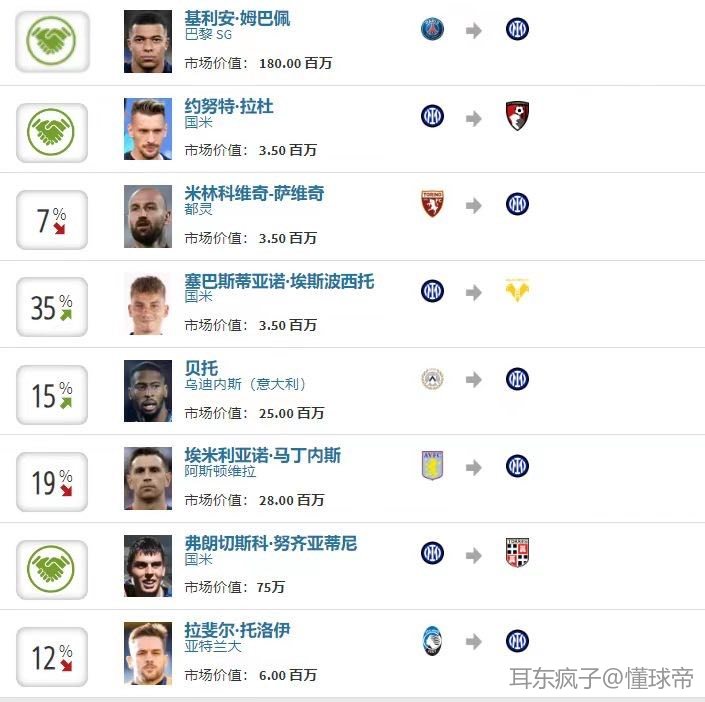Open 基利安·姆巴佩's player page
Viewport: 705px width, 702px height.
[x=237, y=19]
